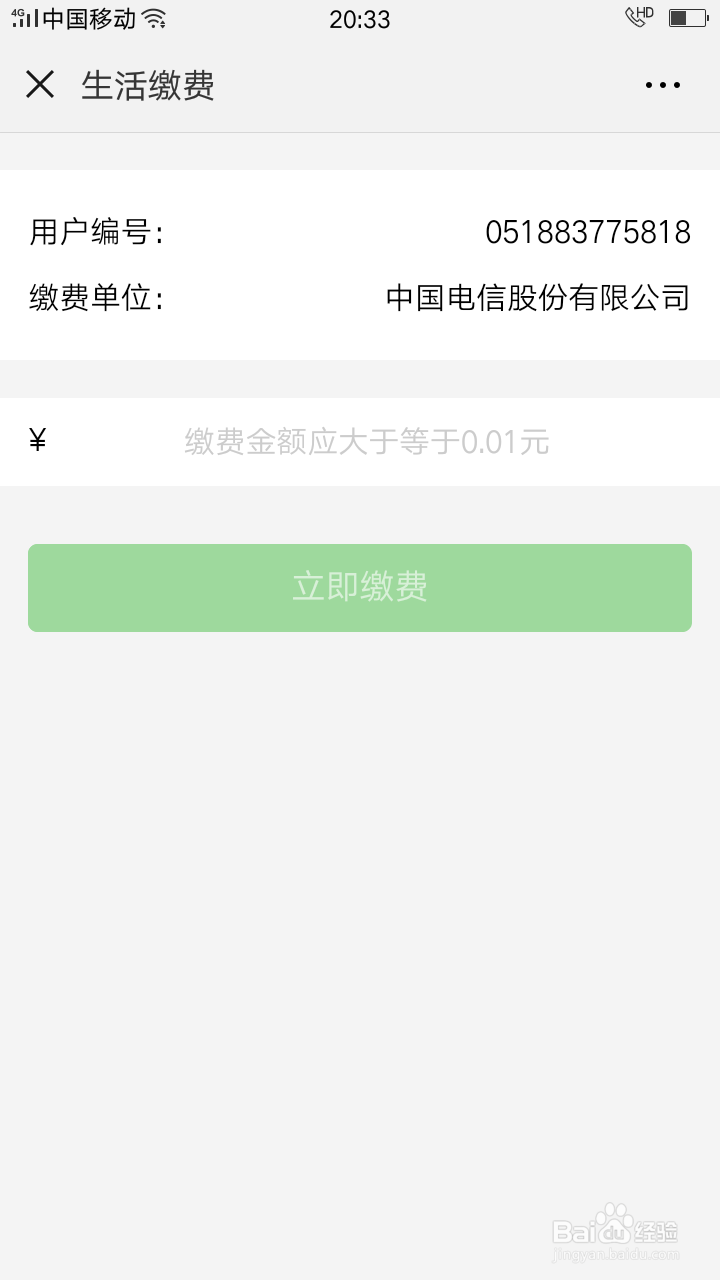Tap the account info card area

(360, 264)
